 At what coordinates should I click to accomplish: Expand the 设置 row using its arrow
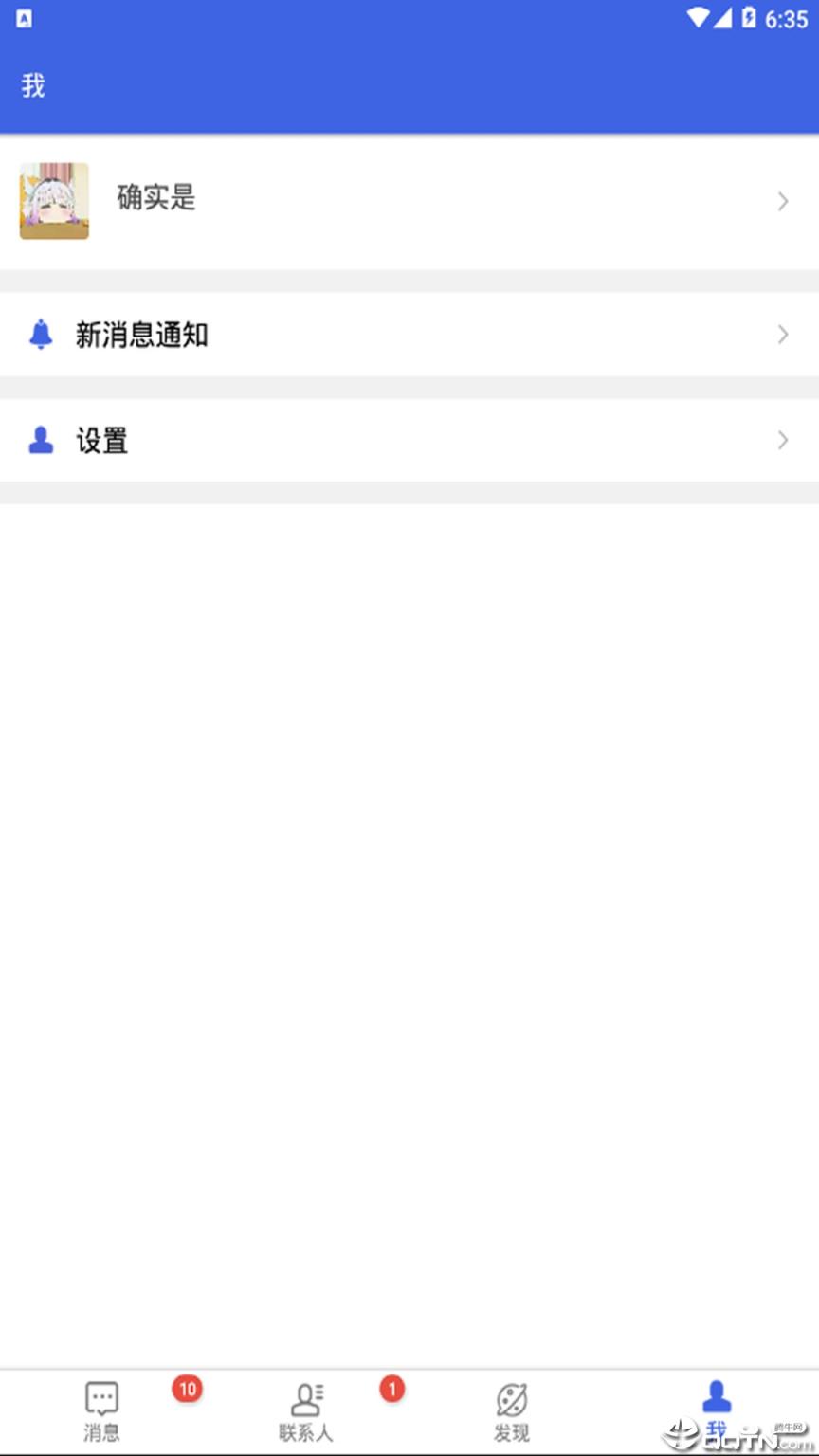pos(782,440)
